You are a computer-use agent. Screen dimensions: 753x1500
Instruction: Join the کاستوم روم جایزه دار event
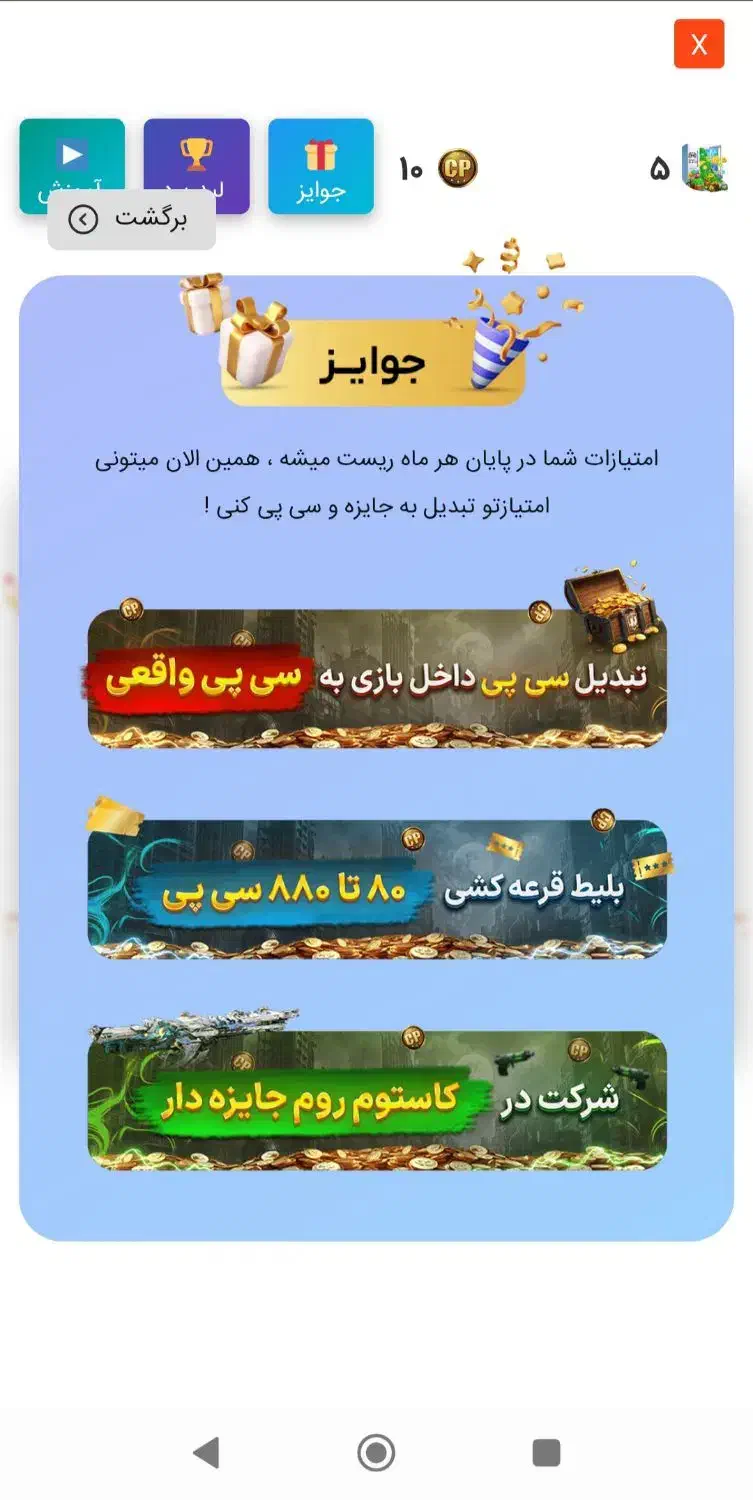point(376,1095)
